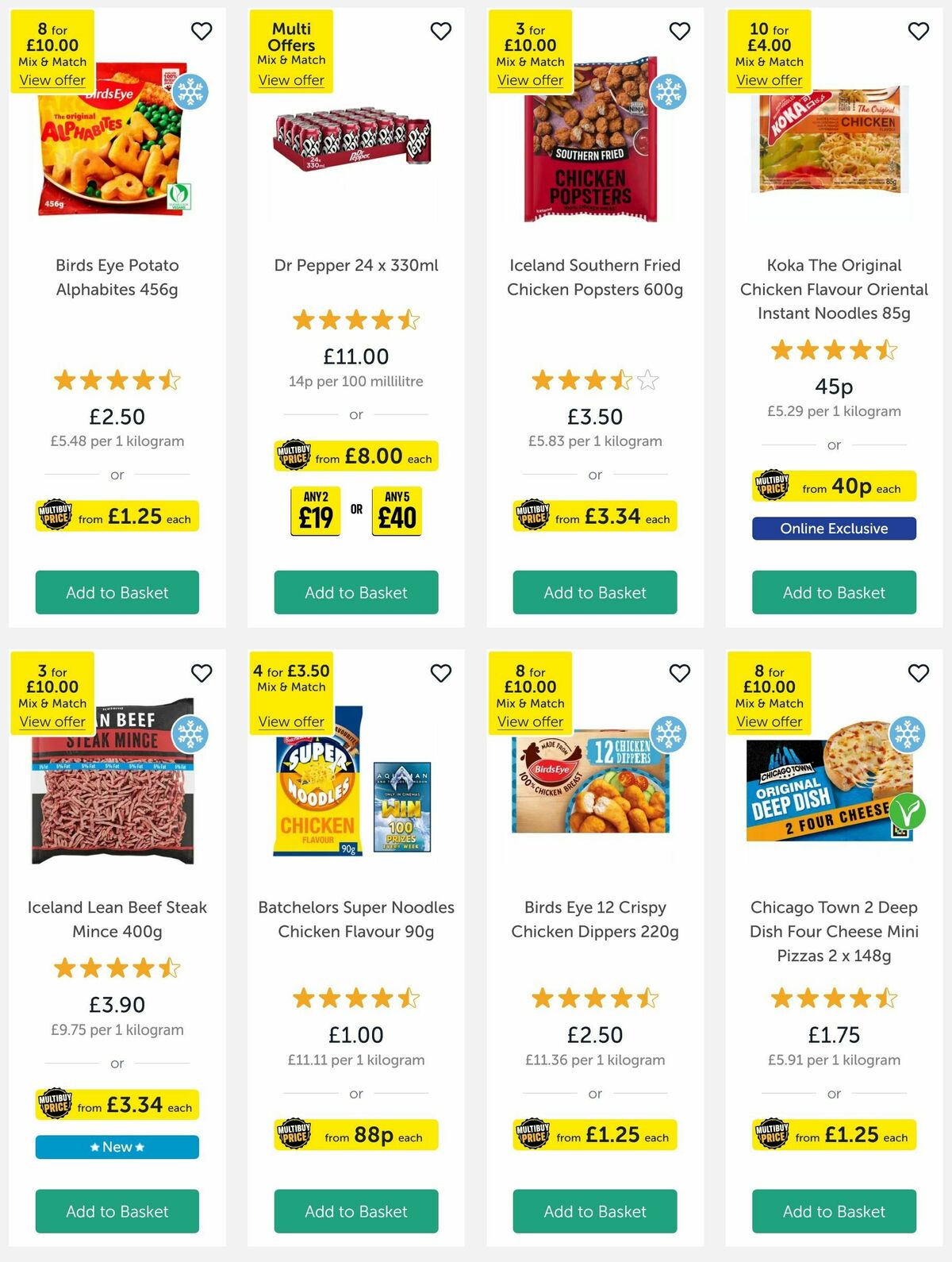Favourite Birds Eye Potato Alphabites with heart icon

click(202, 31)
